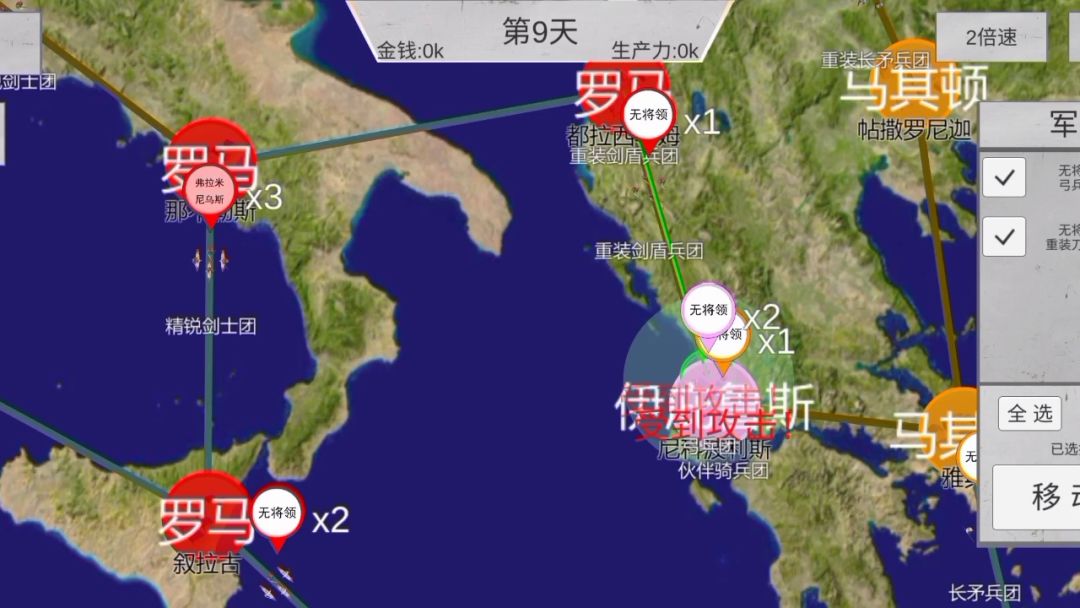Tap the 全选 select-all button

[1029, 413]
